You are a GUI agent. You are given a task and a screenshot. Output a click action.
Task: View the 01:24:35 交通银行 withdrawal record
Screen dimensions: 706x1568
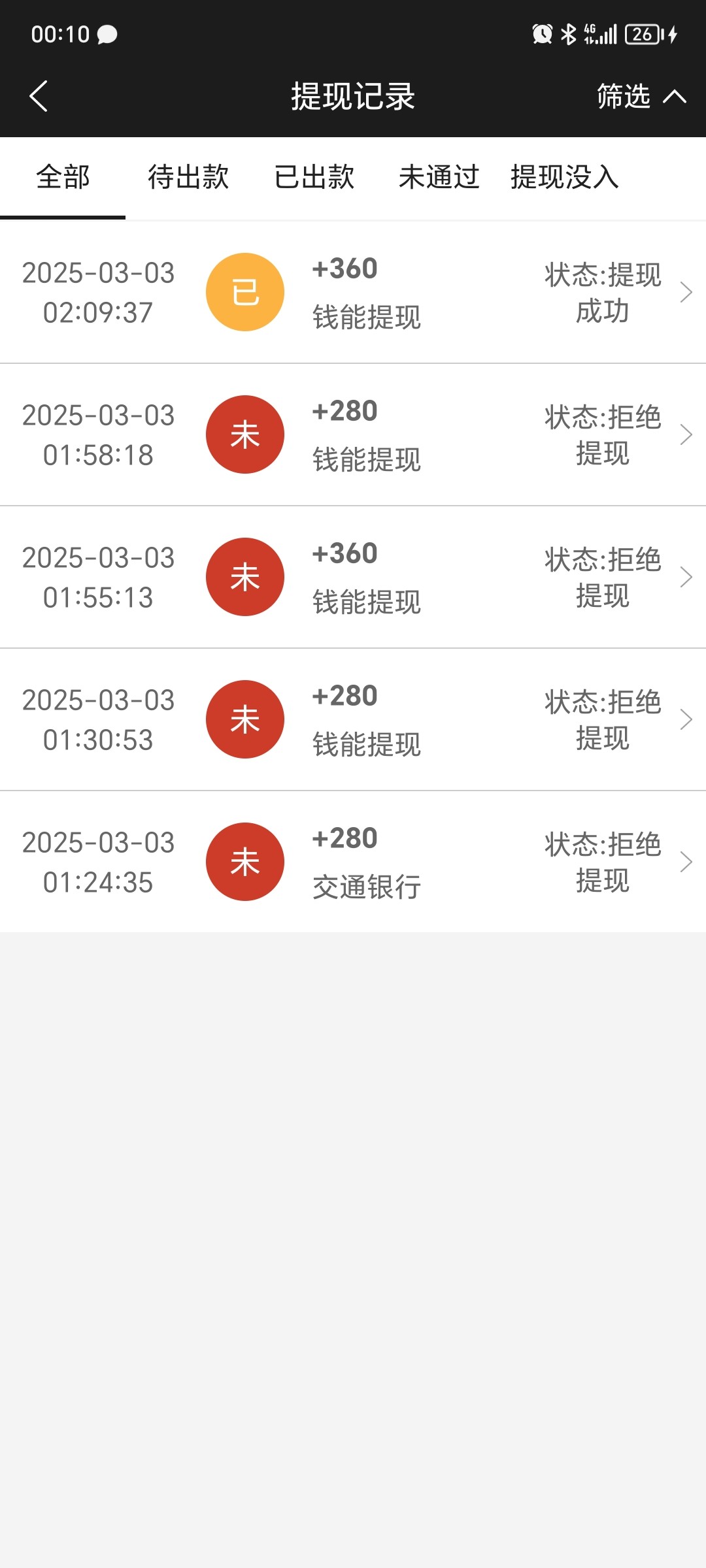353,862
